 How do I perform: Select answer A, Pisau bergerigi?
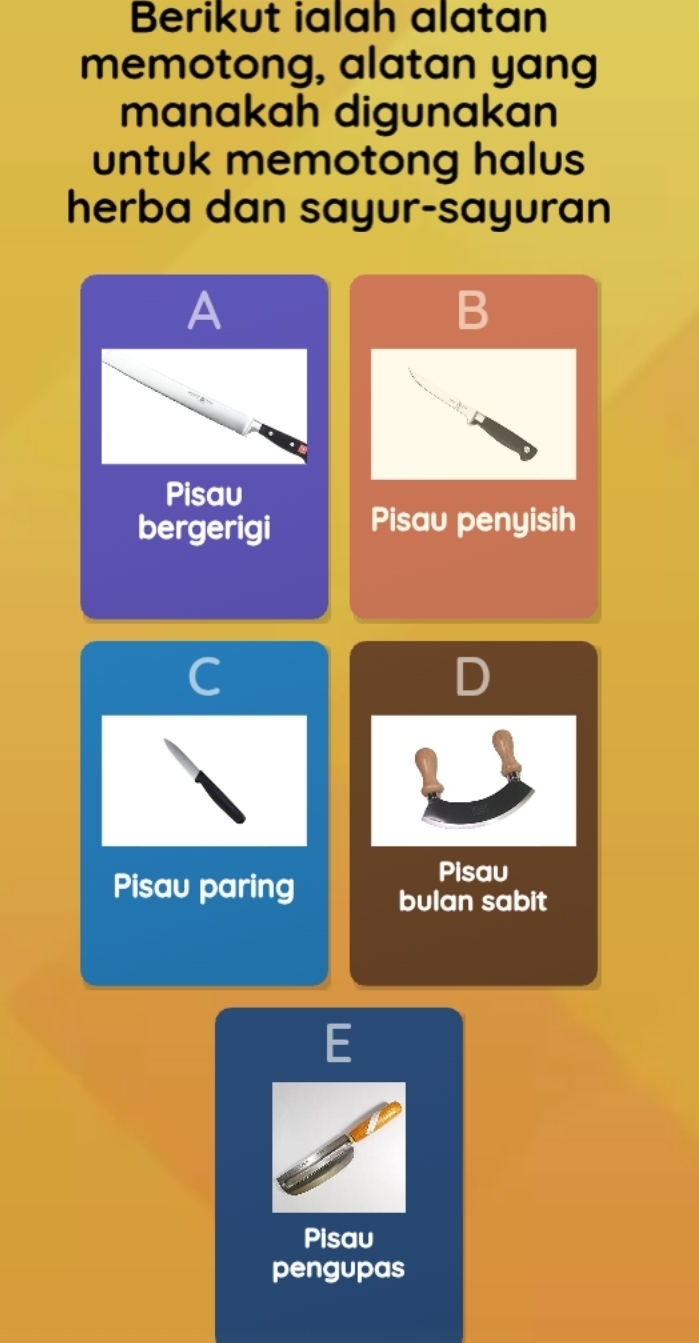pyautogui.click(x=204, y=447)
